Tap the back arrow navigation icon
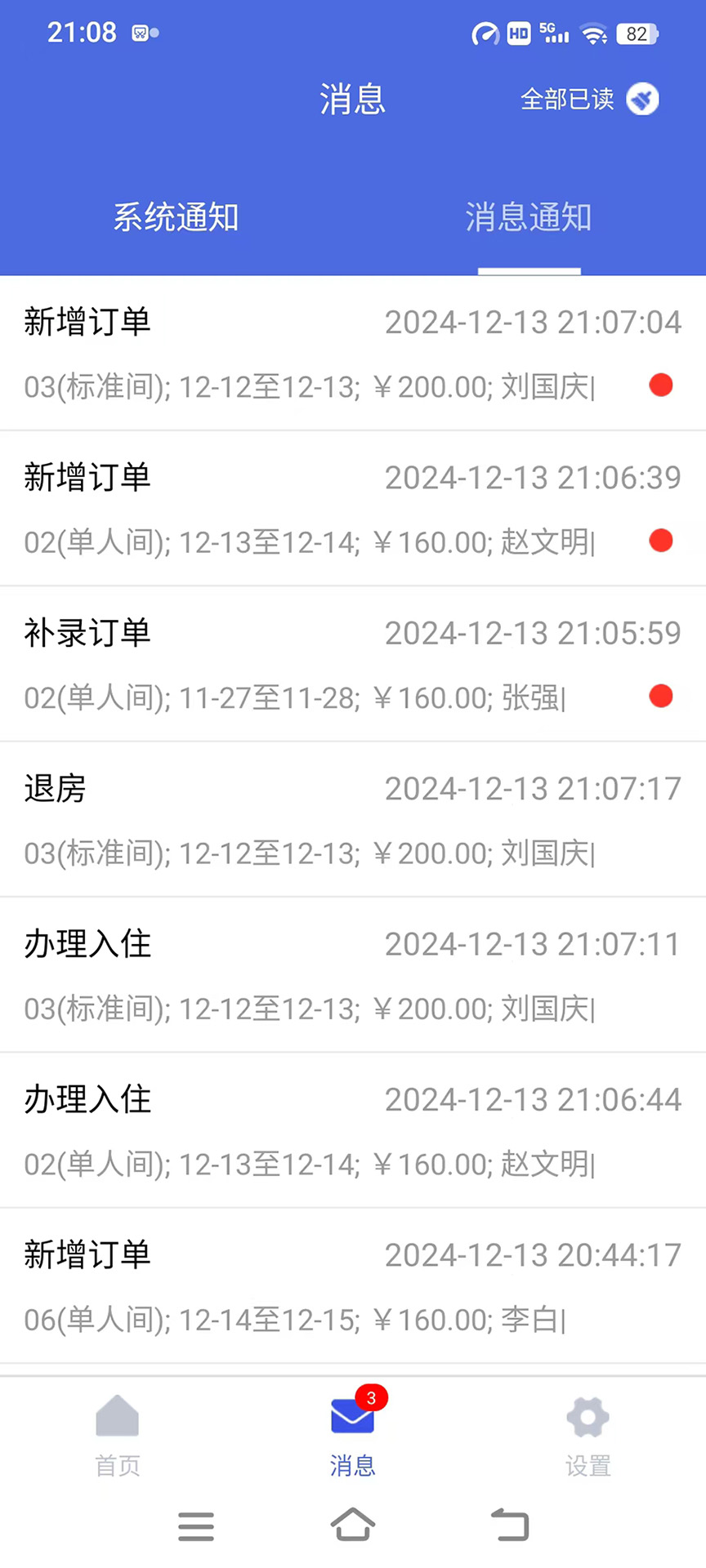 pos(509,1524)
